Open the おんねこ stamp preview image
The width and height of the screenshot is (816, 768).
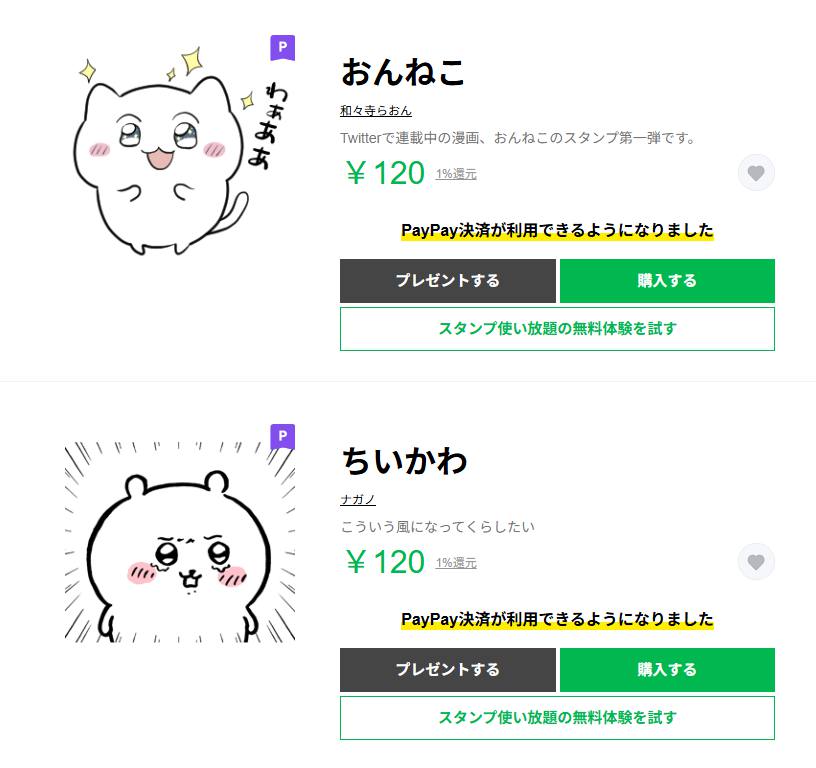pos(180,150)
